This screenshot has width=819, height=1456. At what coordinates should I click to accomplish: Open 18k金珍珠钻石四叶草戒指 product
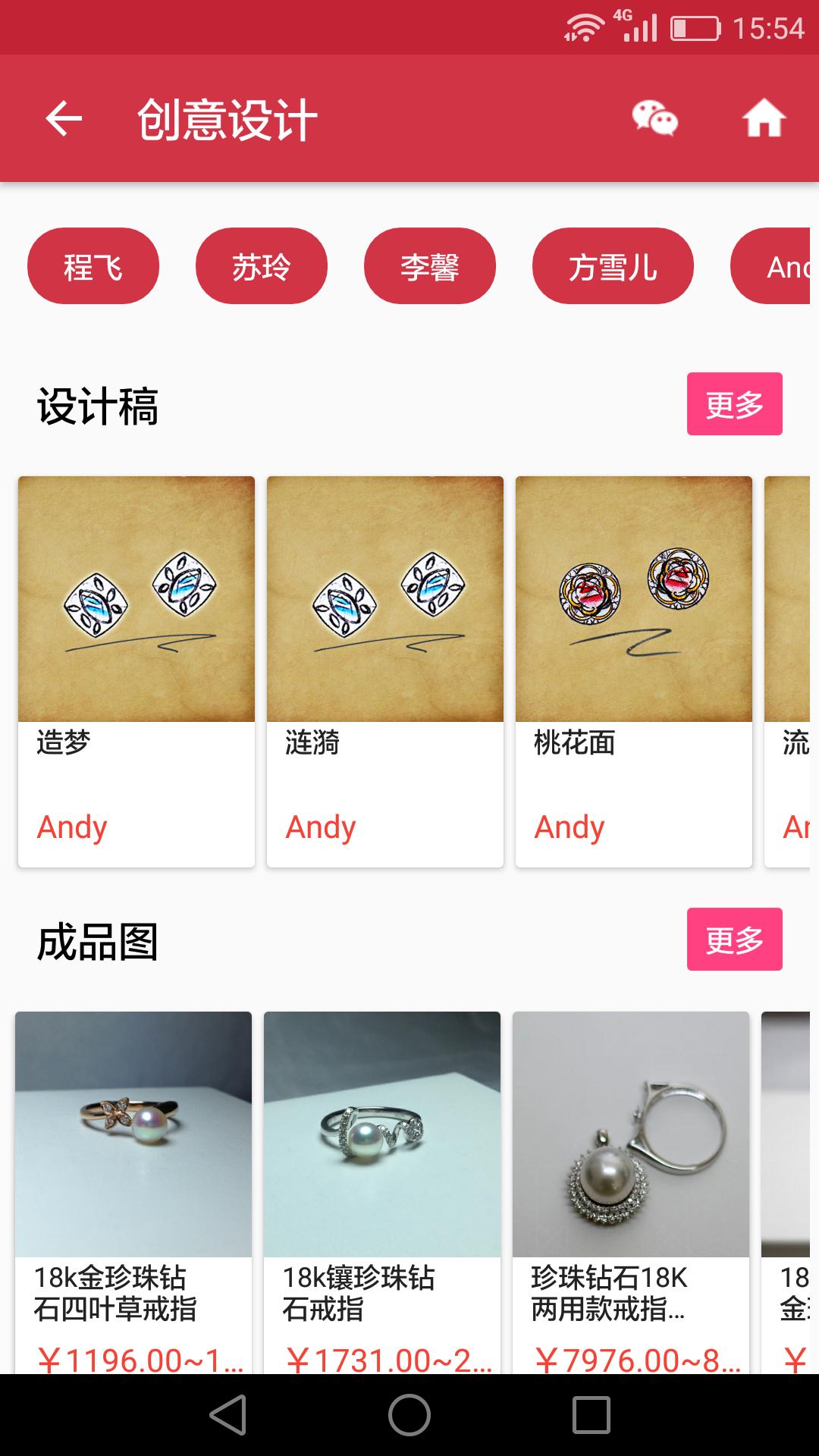point(133,1191)
